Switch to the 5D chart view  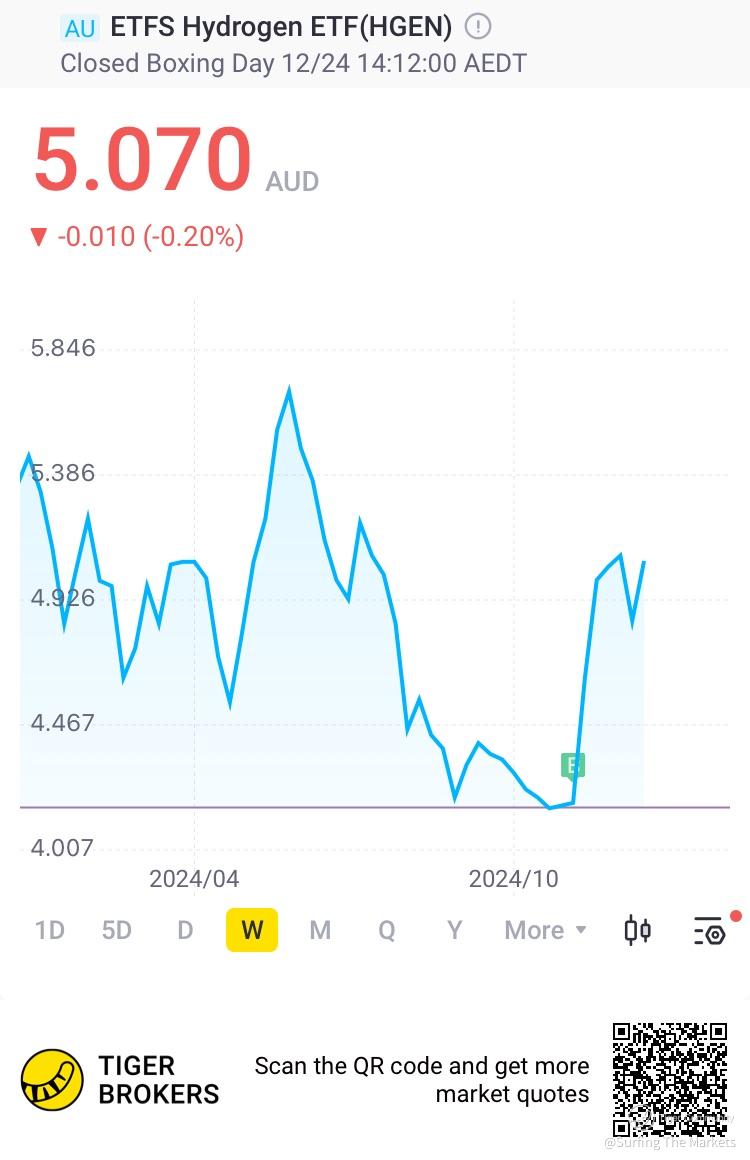(116, 930)
